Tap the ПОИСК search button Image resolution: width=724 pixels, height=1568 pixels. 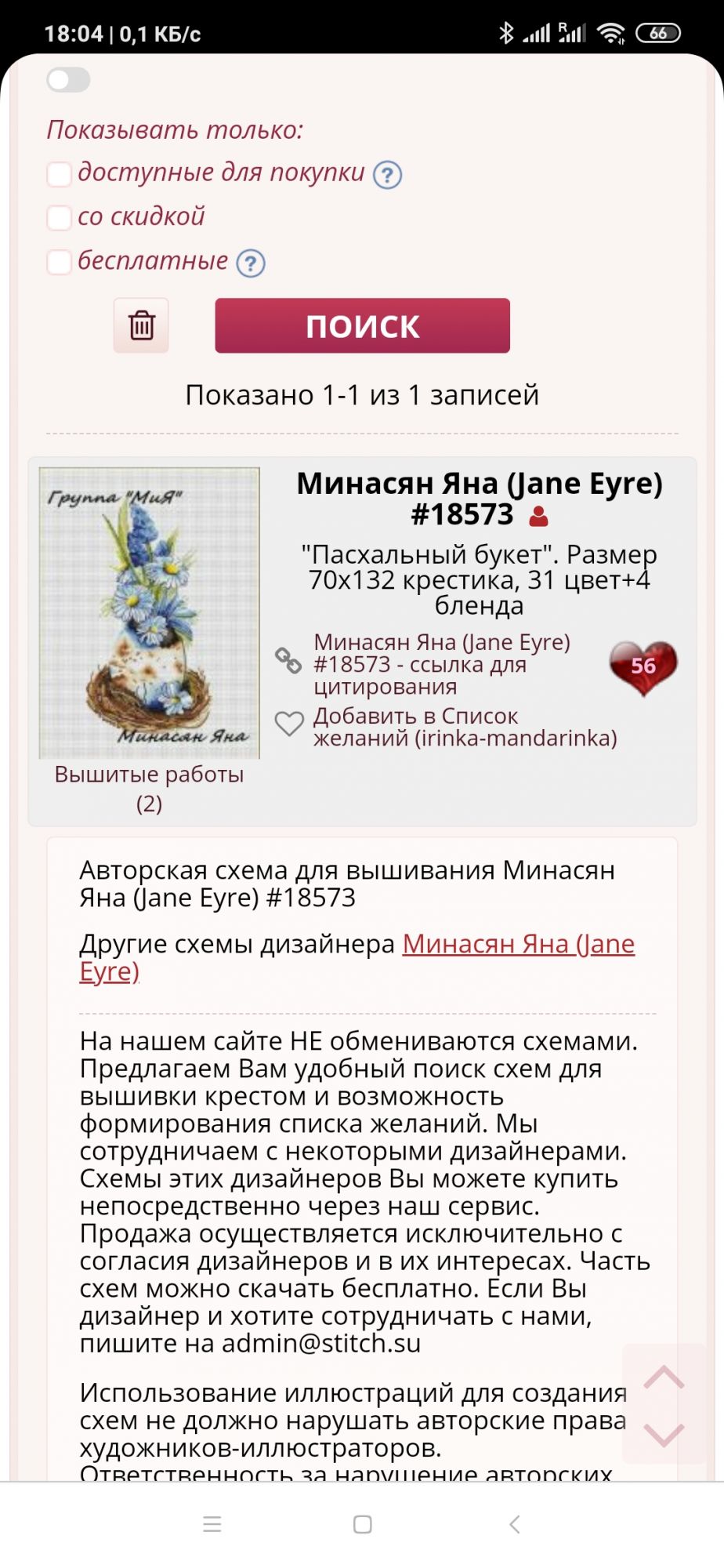[x=362, y=325]
